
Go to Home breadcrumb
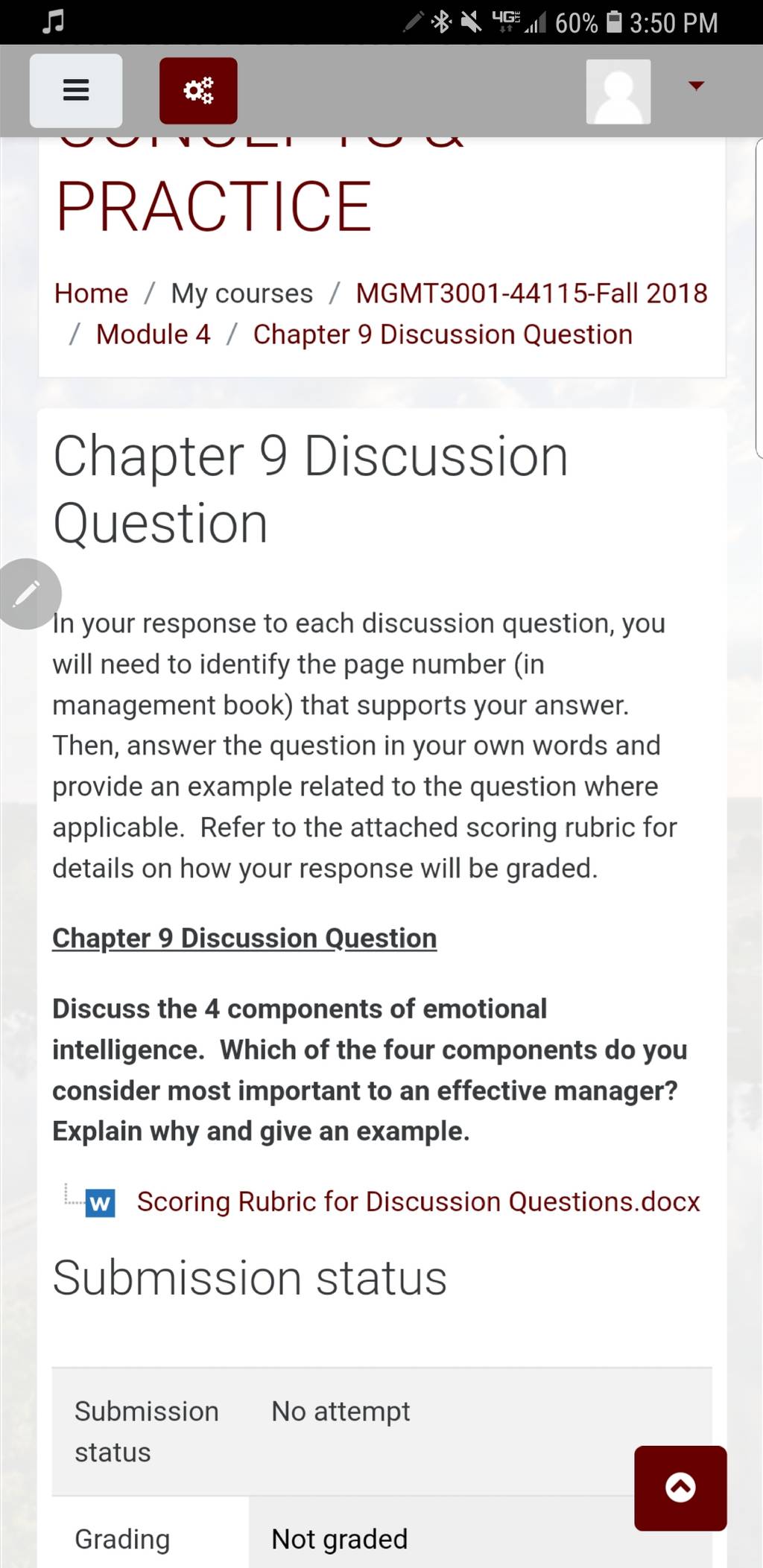coord(91,293)
